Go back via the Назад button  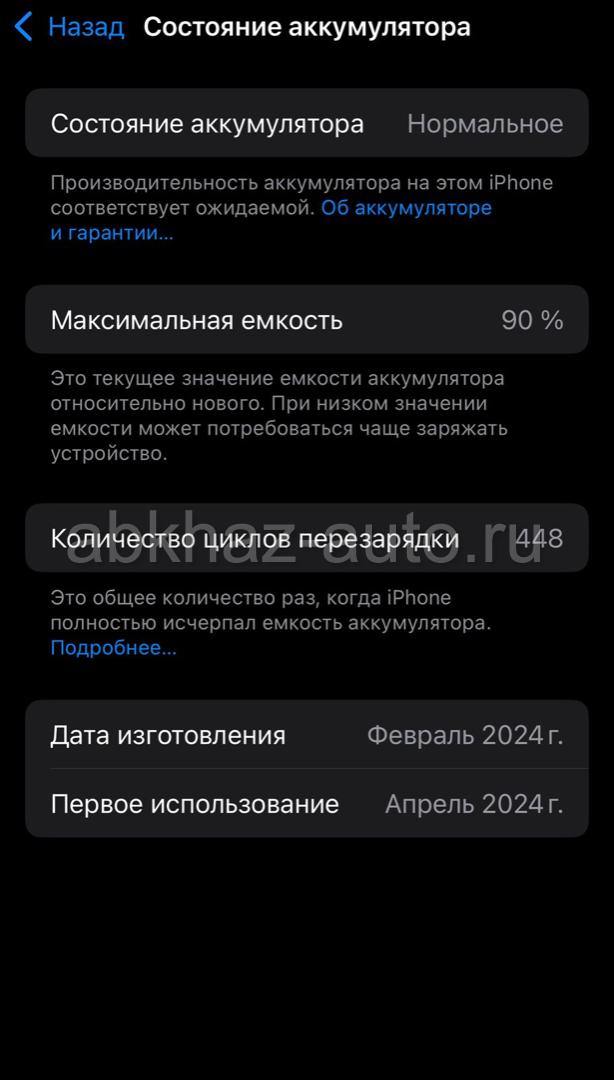point(69,27)
